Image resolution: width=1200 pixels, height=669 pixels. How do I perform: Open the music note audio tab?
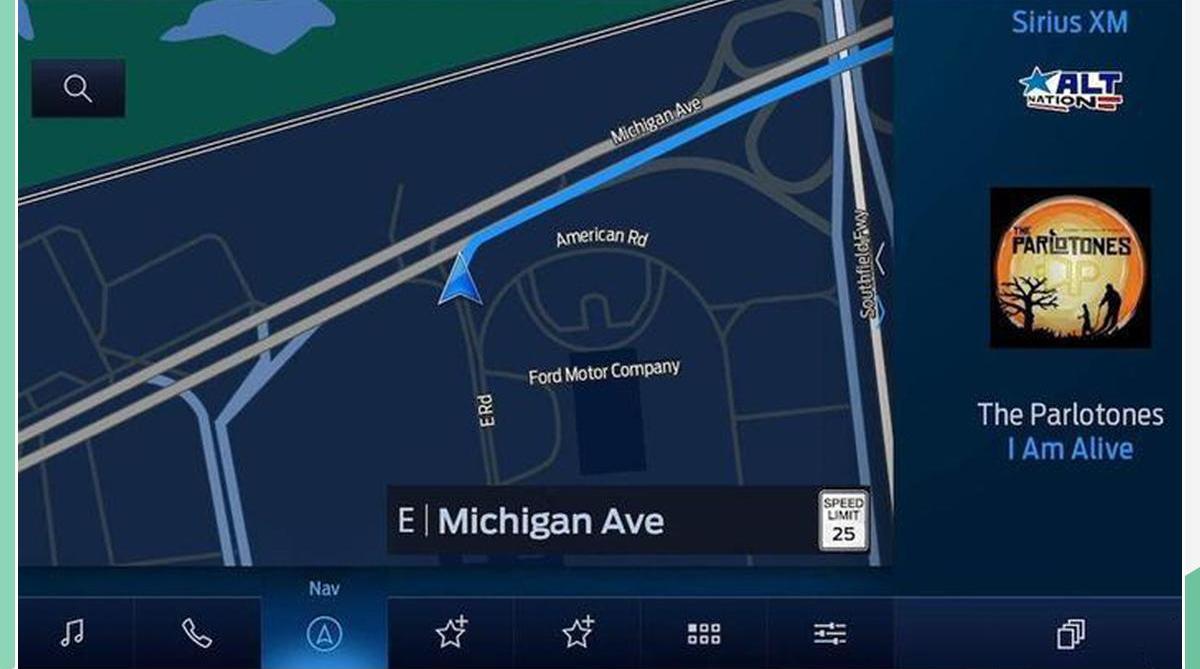pyautogui.click(x=72, y=633)
